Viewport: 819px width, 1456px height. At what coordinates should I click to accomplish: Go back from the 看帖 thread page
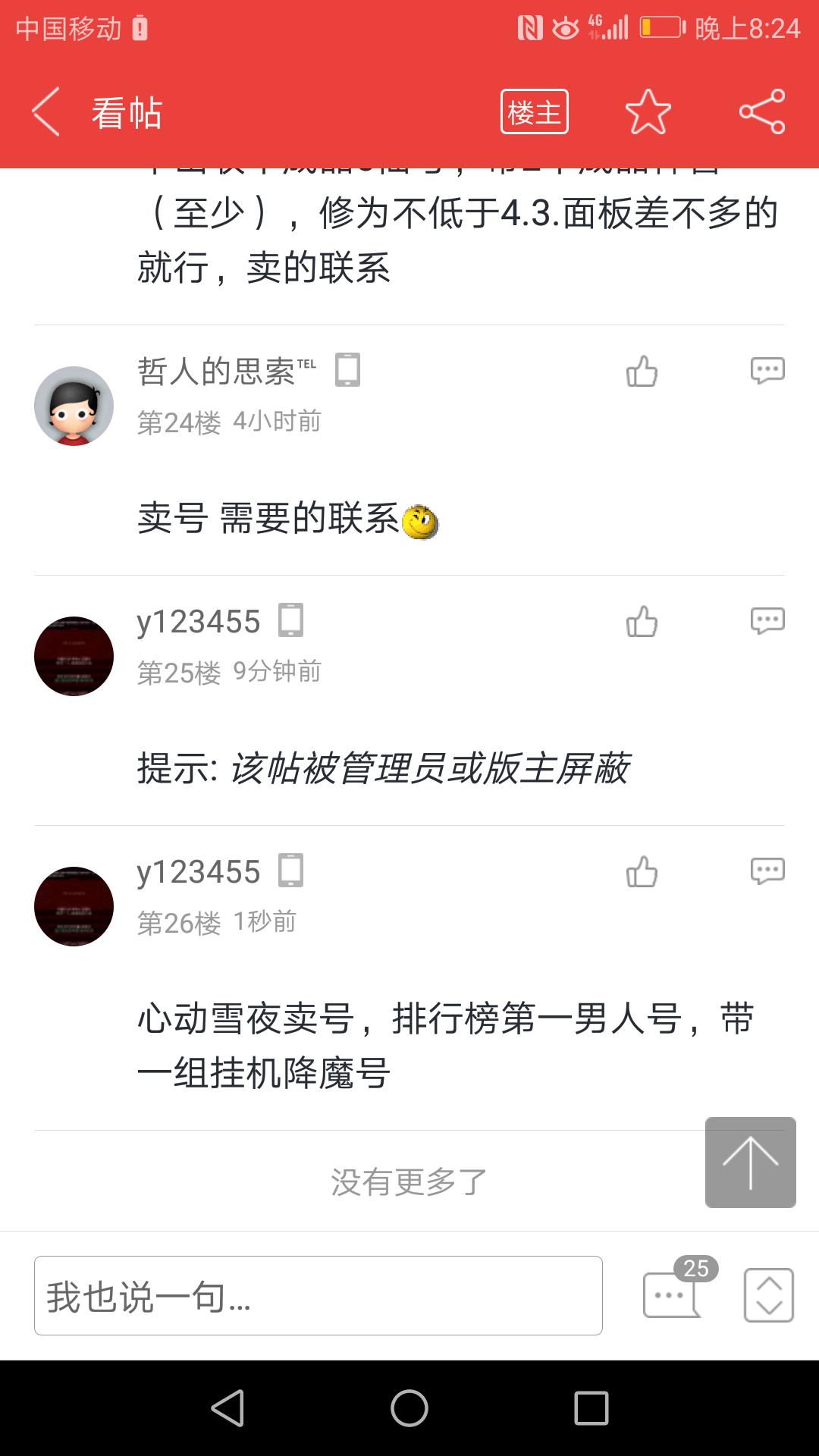[46, 112]
